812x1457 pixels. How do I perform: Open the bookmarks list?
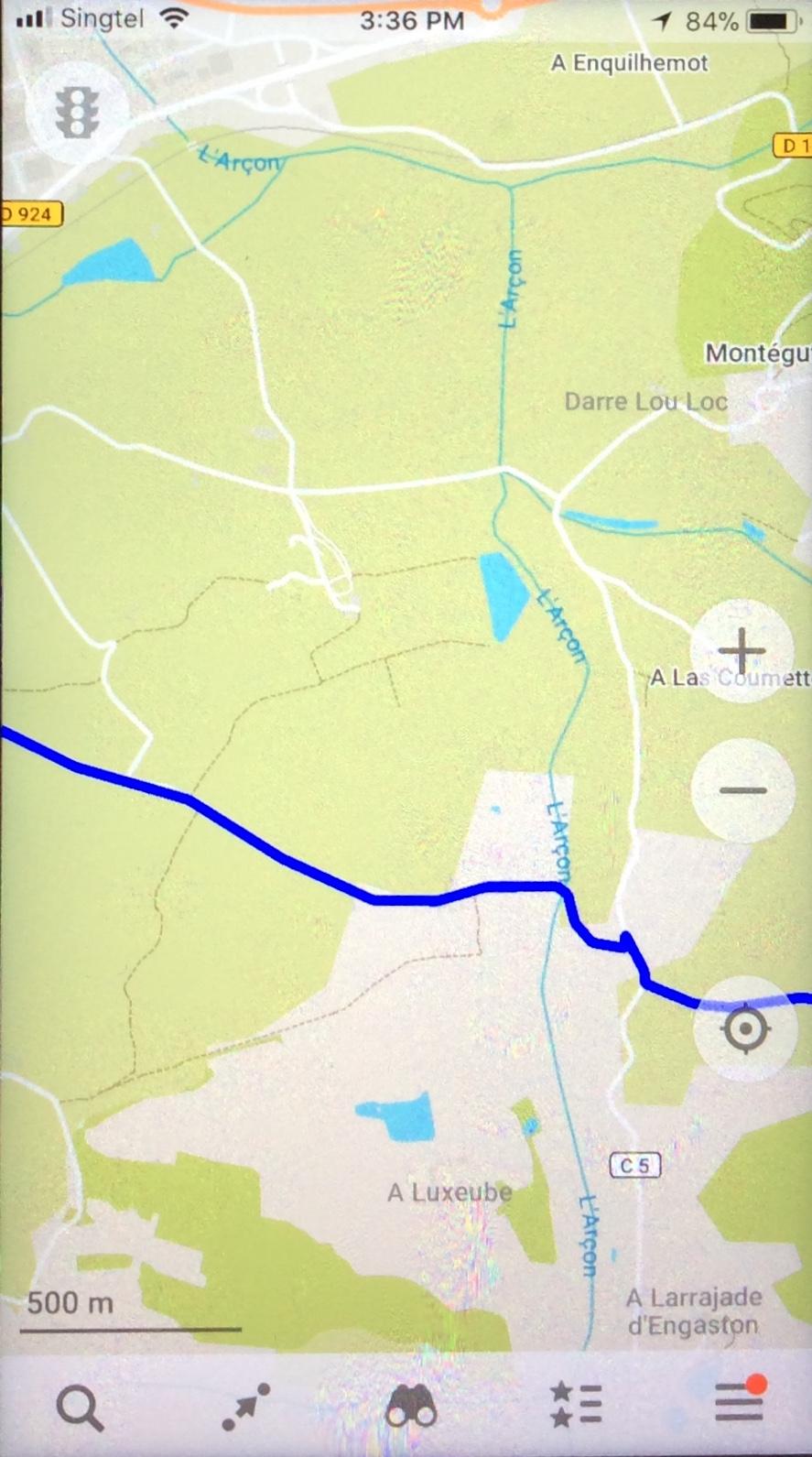click(x=576, y=1405)
